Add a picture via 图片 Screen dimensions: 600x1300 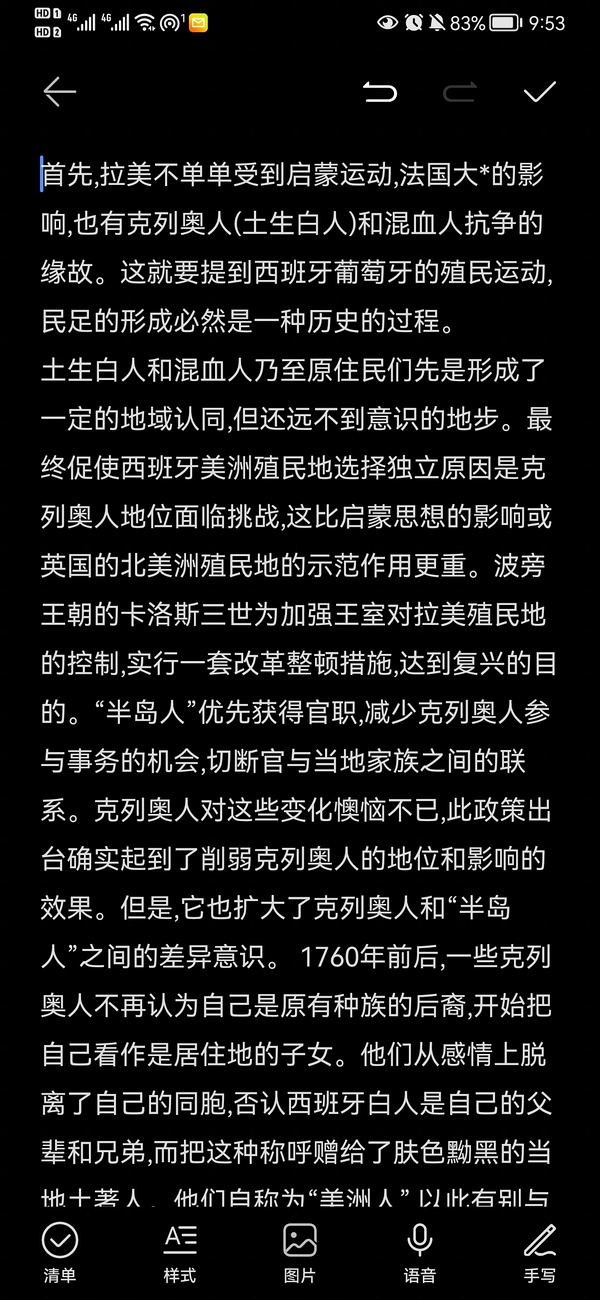[300, 1250]
